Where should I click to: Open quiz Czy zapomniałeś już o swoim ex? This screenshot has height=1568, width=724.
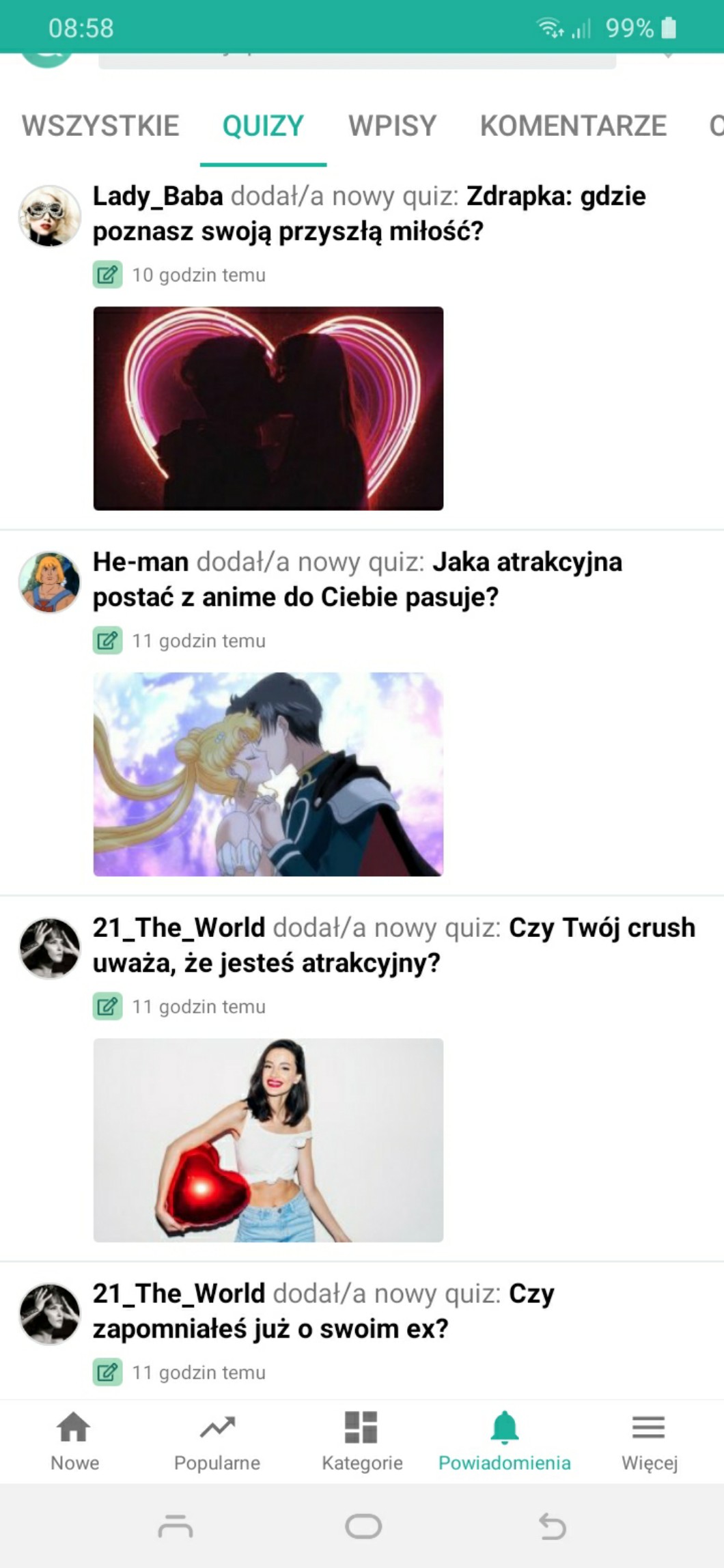[x=324, y=1311]
